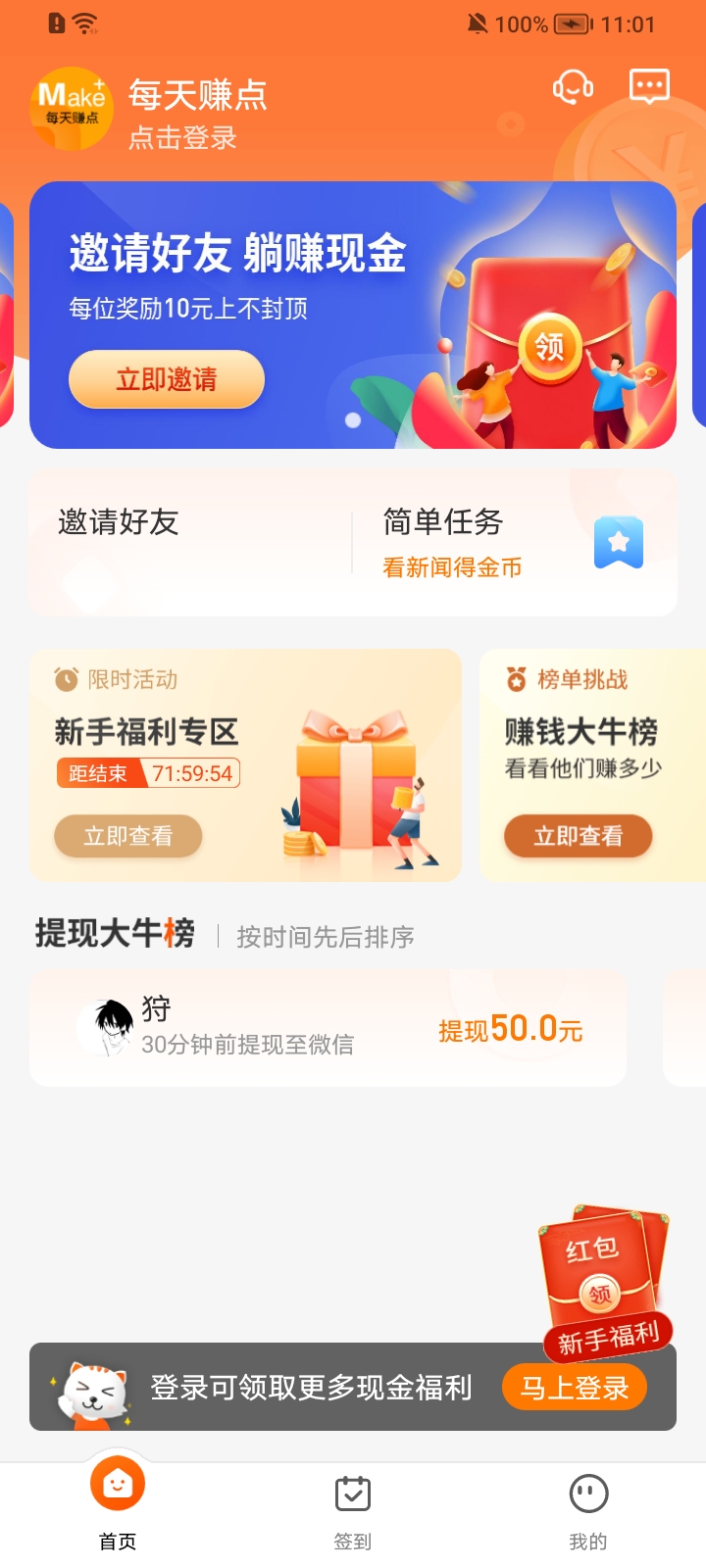
Task: Open messages via chat bubble icon
Action: click(649, 87)
